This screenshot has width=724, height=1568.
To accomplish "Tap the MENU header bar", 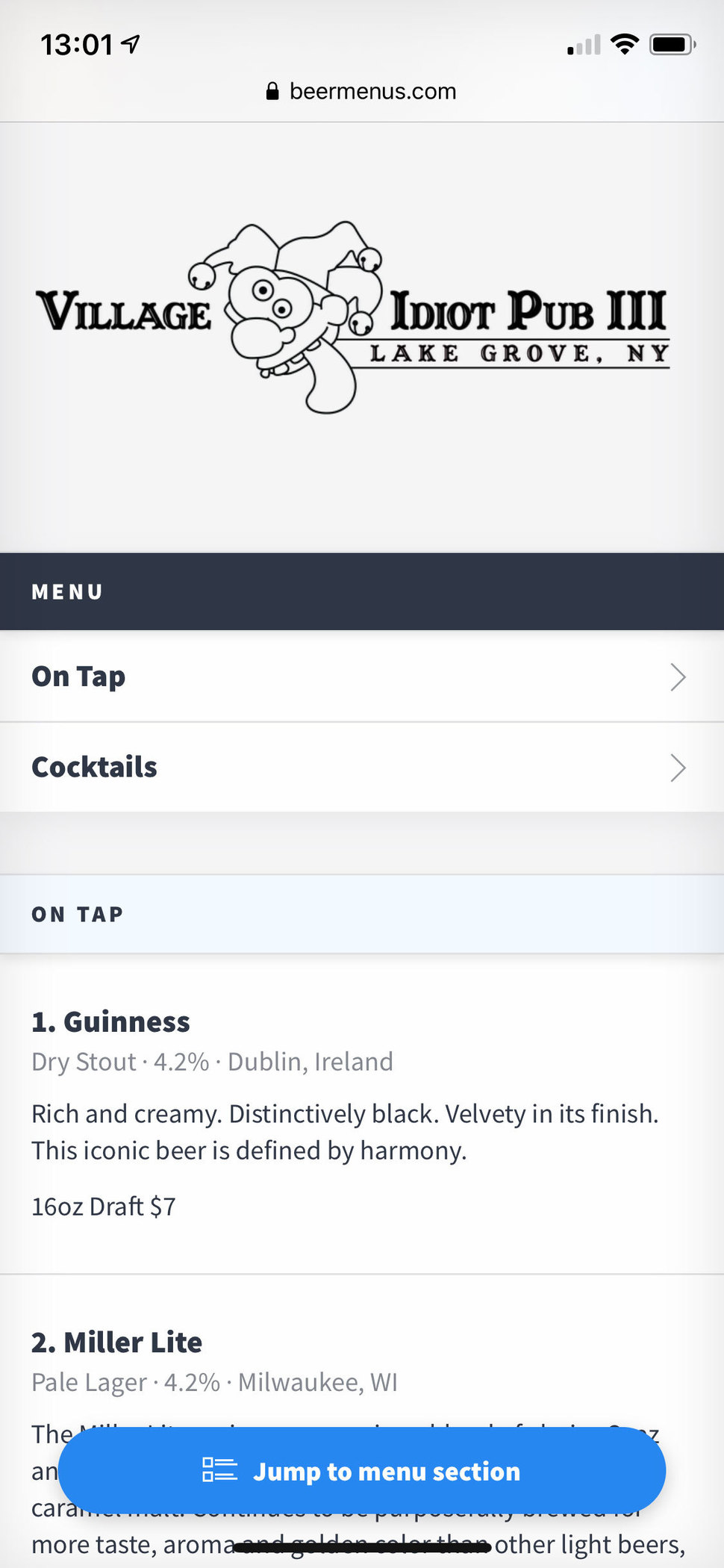I will [67, 591].
